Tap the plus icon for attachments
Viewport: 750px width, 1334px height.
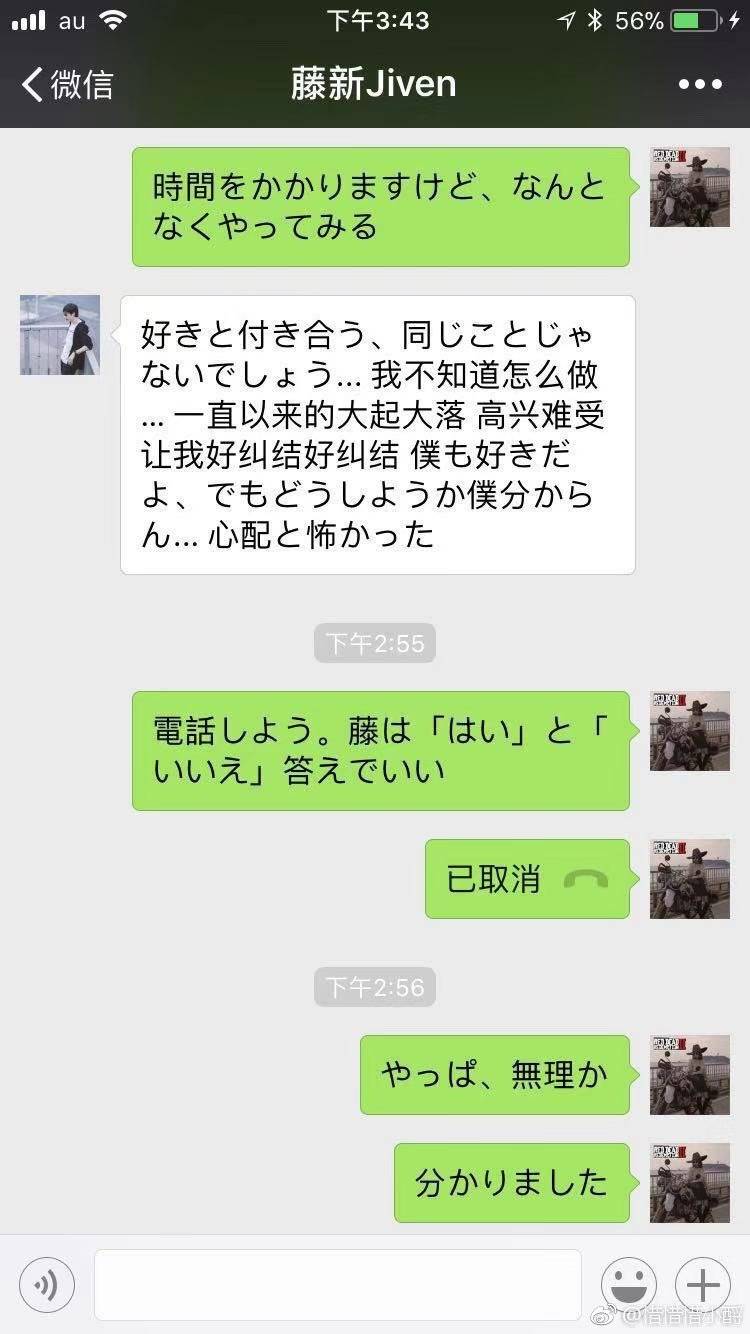point(703,1285)
